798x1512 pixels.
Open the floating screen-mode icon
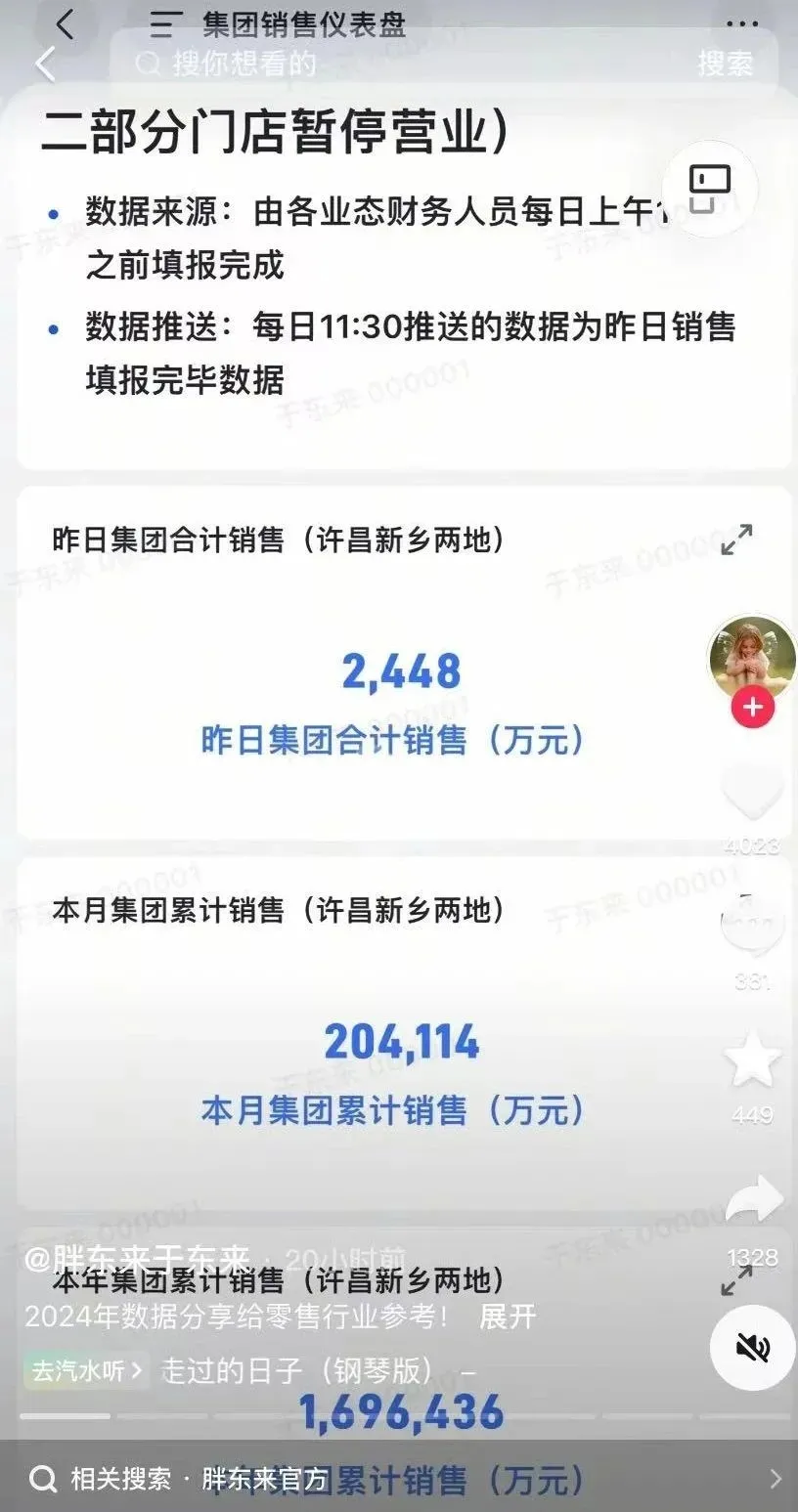[x=710, y=189]
